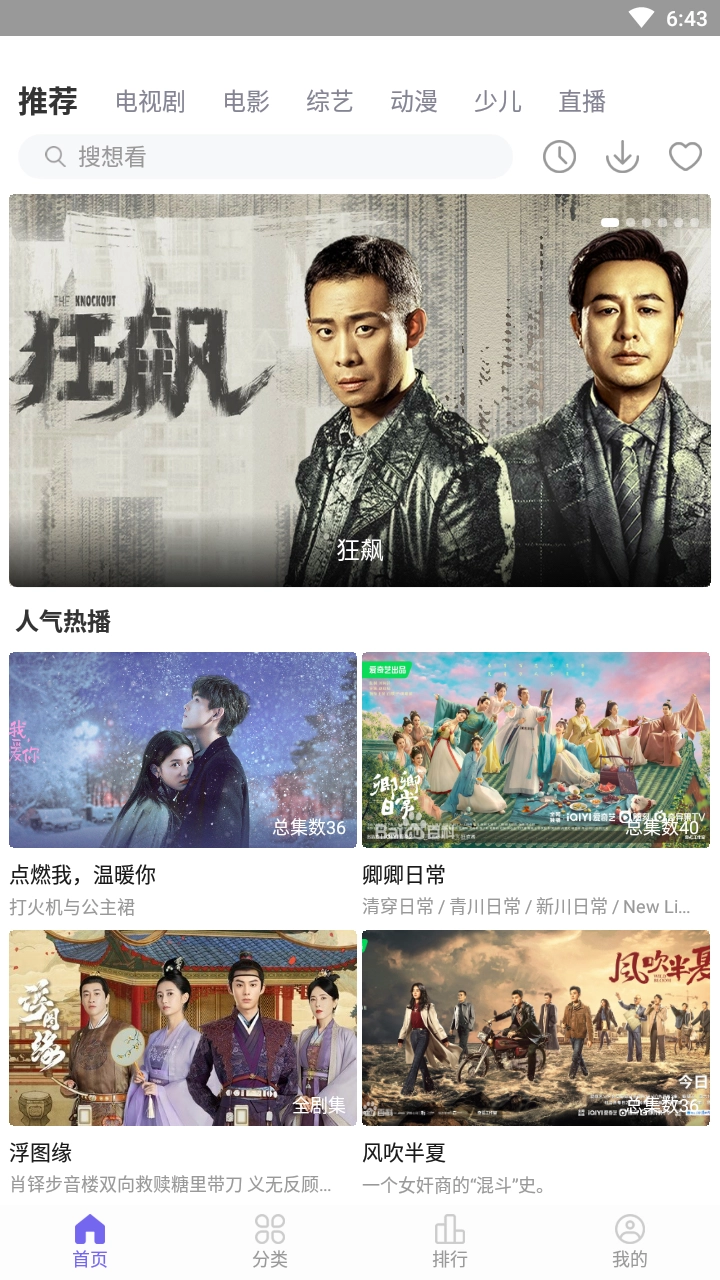Go to the 动漫 tab
This screenshot has height=1280, width=720.
click(414, 101)
